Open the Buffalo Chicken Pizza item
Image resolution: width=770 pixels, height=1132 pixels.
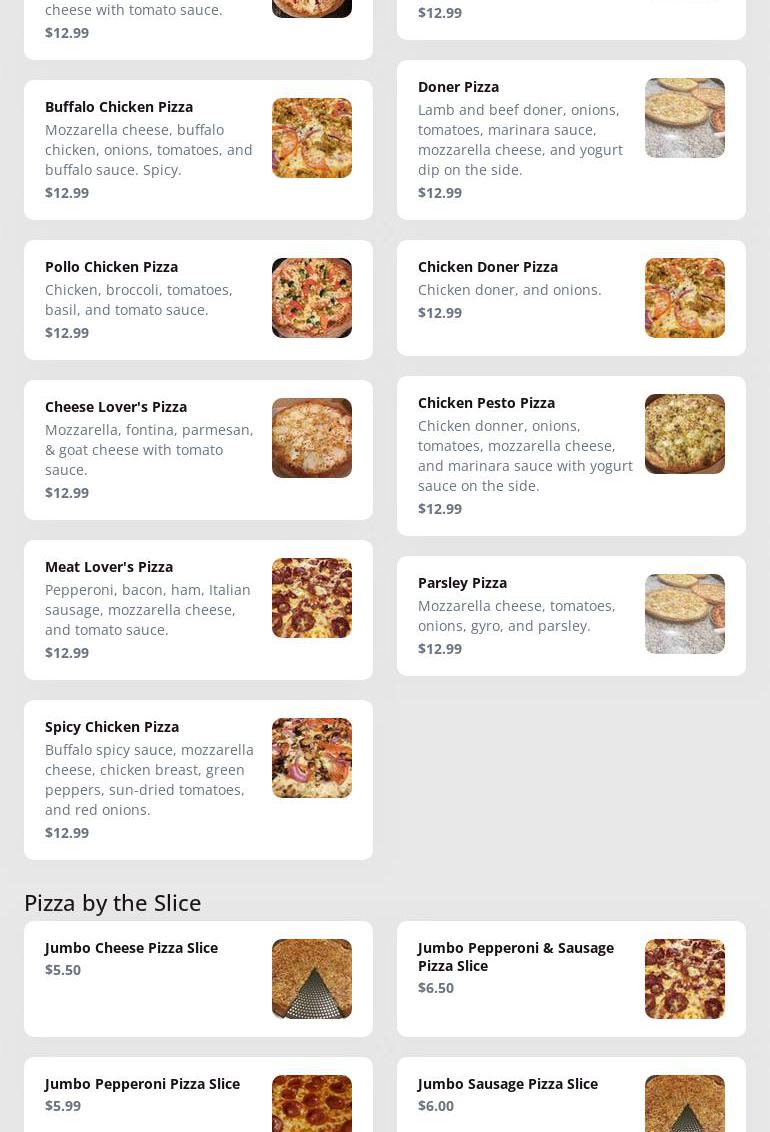[198, 149]
